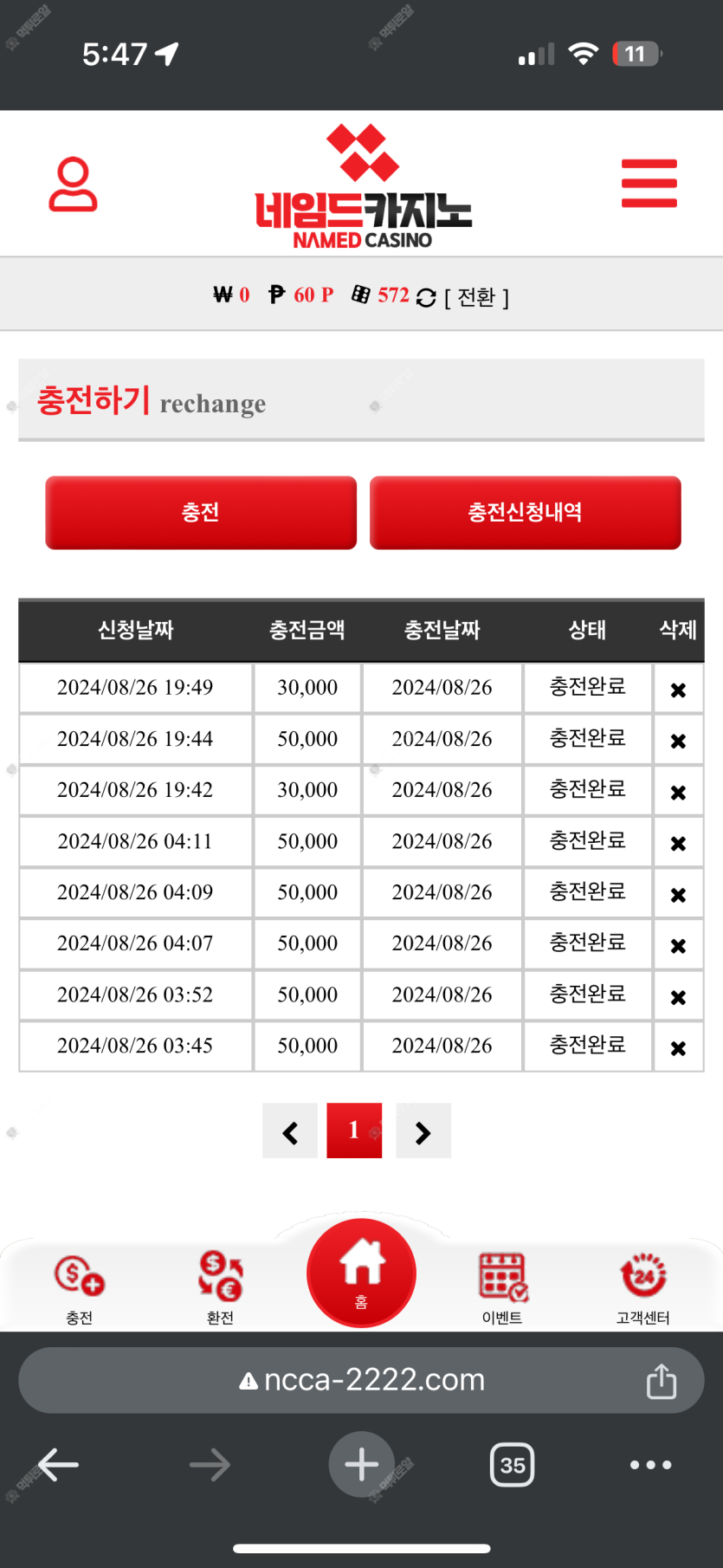The height and width of the screenshot is (1568, 723).
Task: Delete the 2024/08/26 04:11 record
Action: pos(678,843)
